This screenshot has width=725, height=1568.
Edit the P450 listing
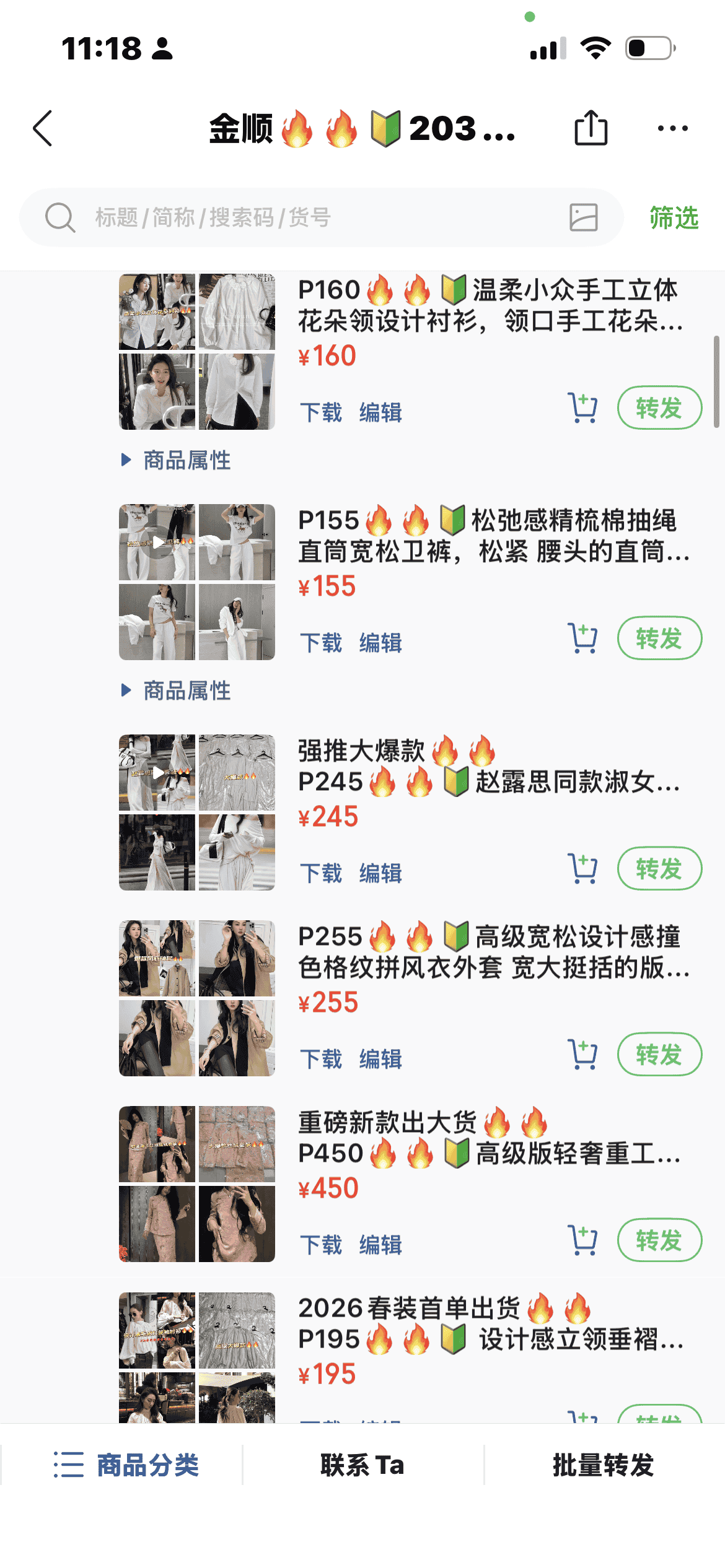point(380,1245)
